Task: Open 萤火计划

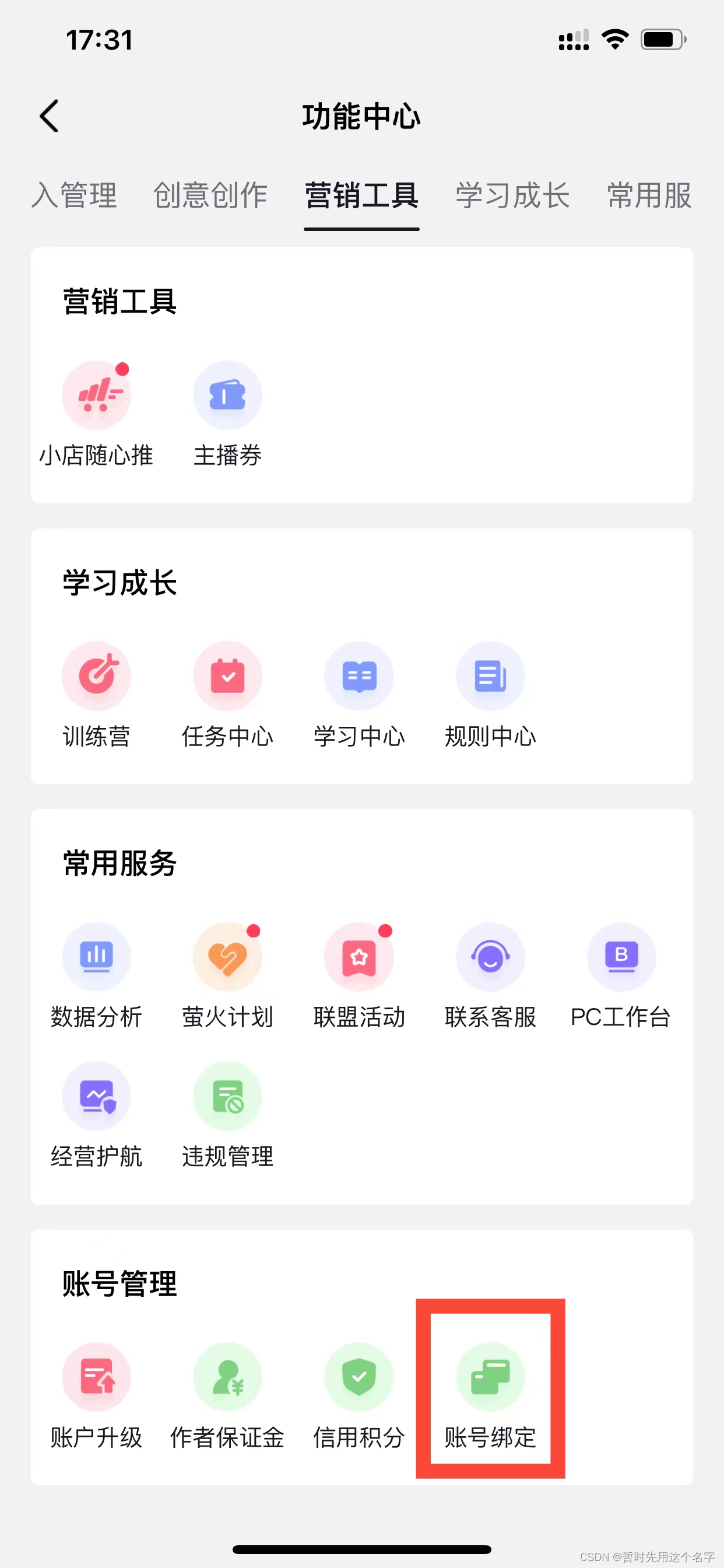Action: click(227, 957)
